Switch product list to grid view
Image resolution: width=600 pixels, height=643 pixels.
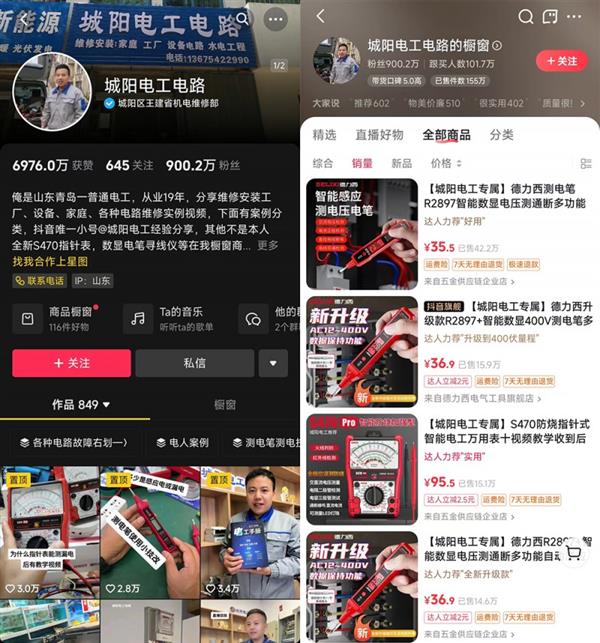click(585, 163)
